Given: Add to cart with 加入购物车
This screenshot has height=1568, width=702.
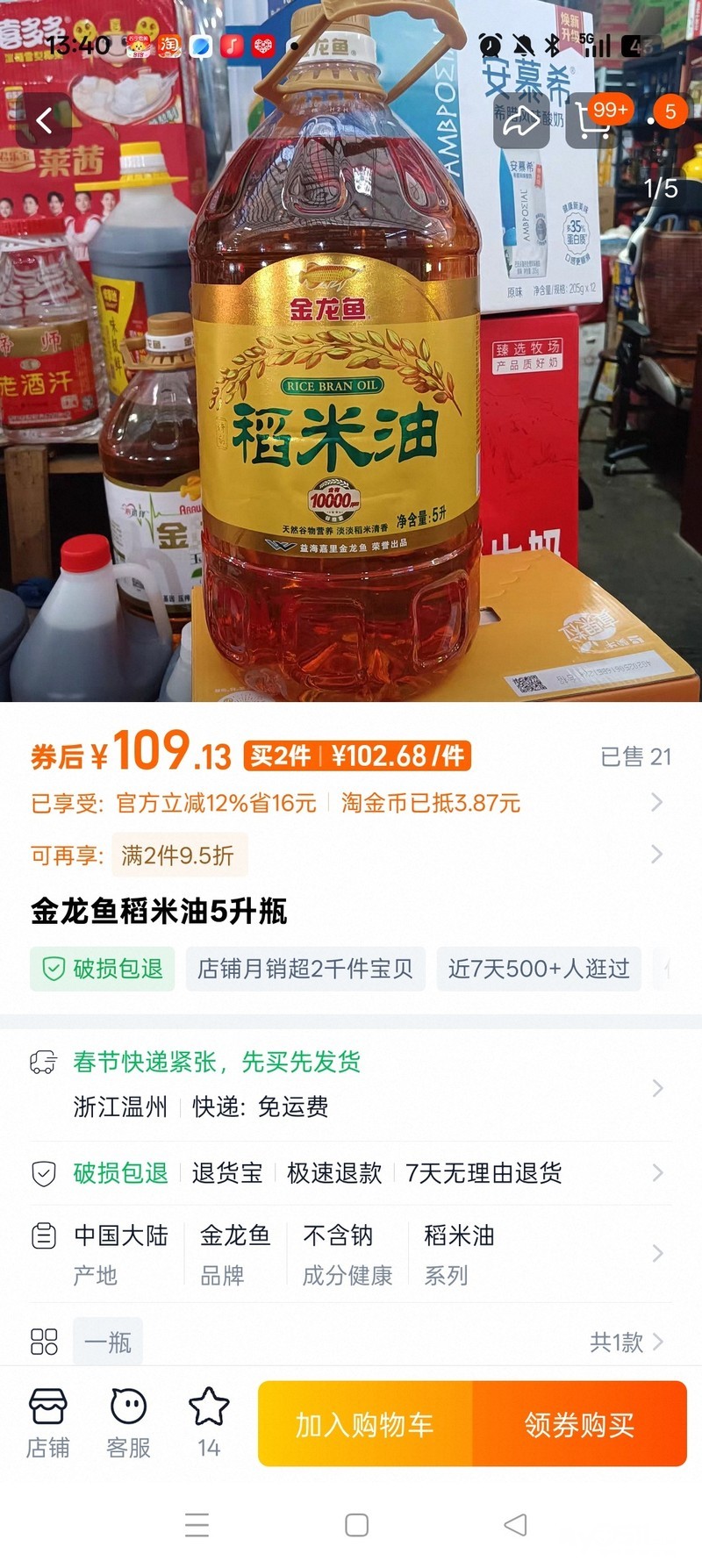Looking at the screenshot, I should point(365,1424).
